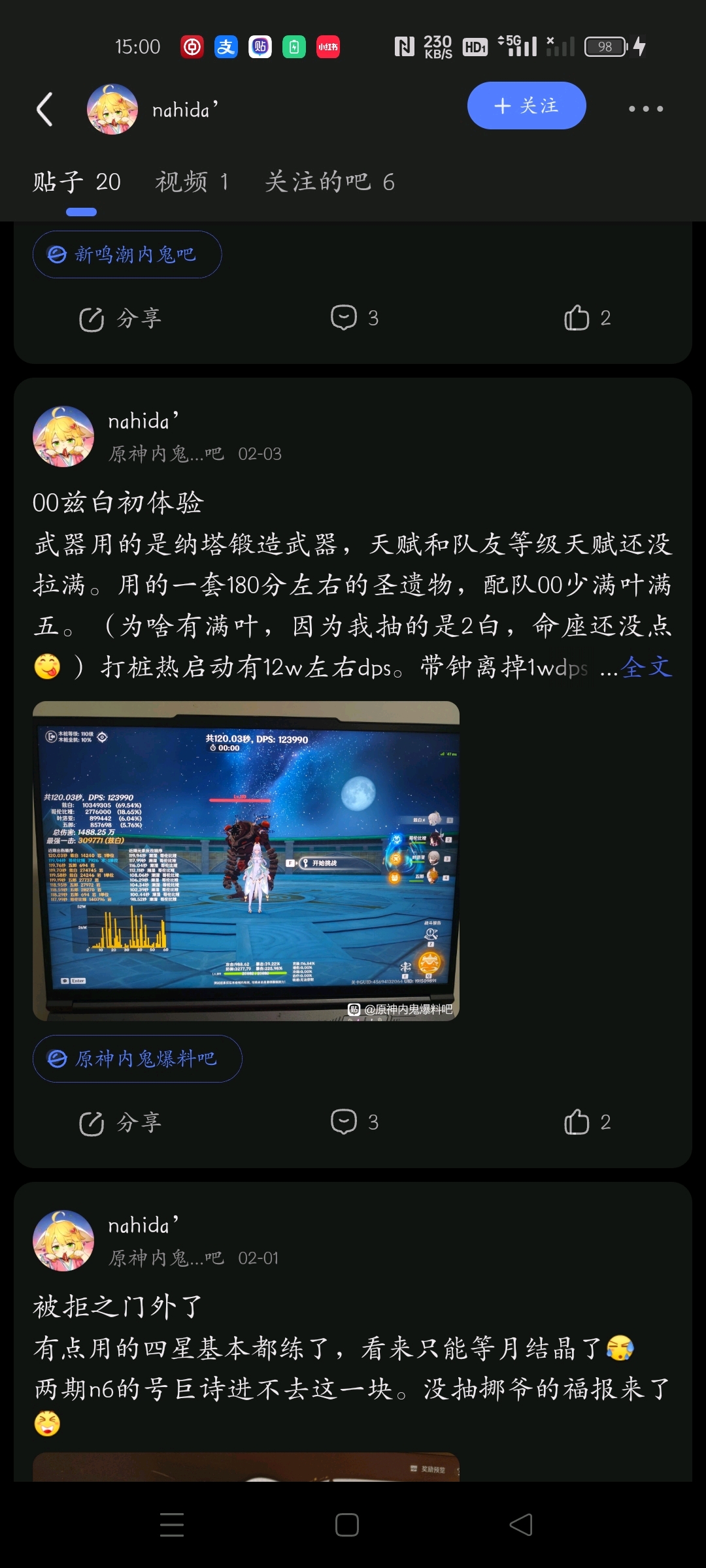Viewport: 706px width, 1568px height.
Task: Switch to the 视频 tab
Action: tap(192, 182)
